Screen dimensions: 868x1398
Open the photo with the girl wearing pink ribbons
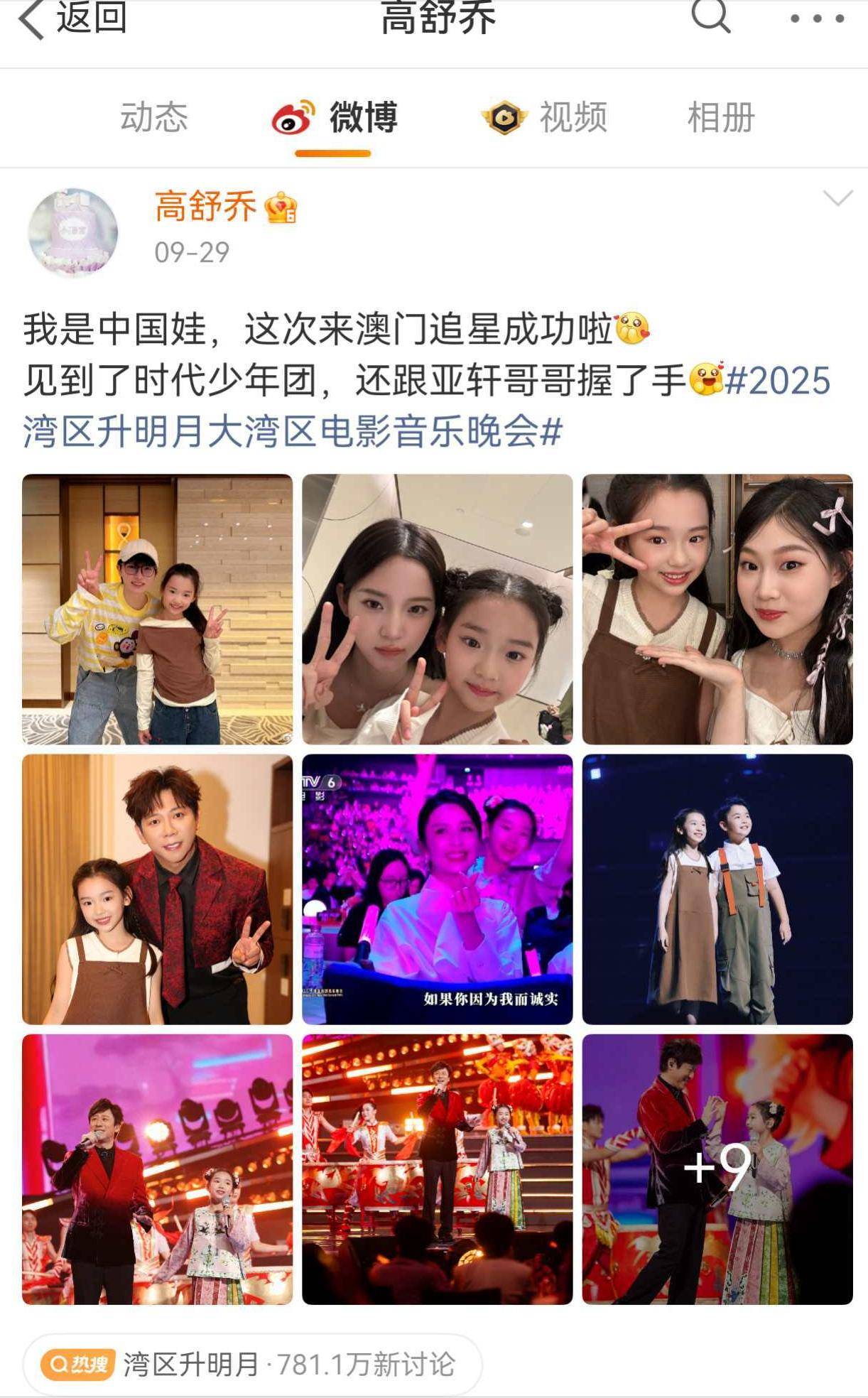click(717, 609)
